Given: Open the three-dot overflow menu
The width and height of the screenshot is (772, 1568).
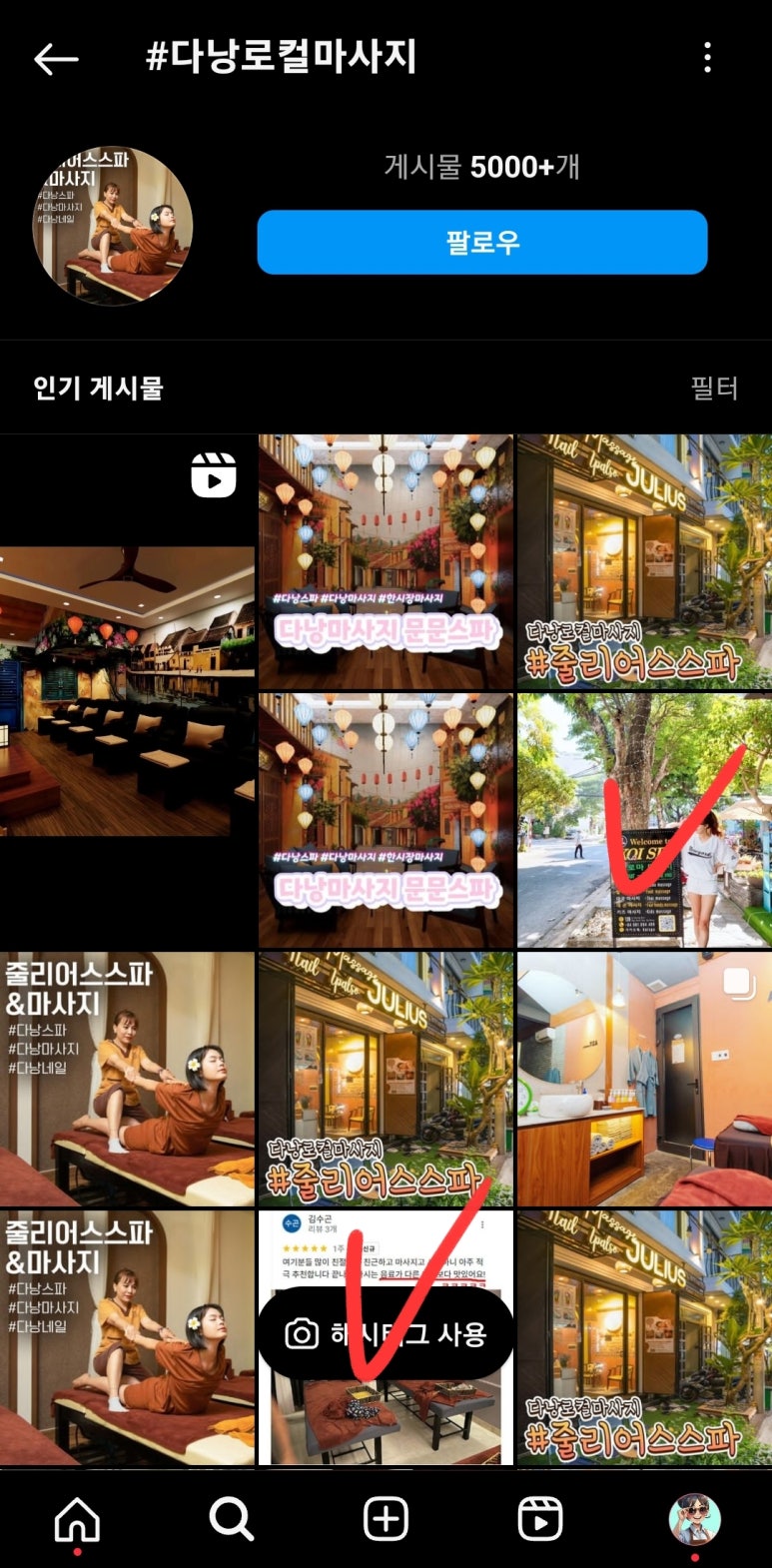Looking at the screenshot, I should click(707, 58).
